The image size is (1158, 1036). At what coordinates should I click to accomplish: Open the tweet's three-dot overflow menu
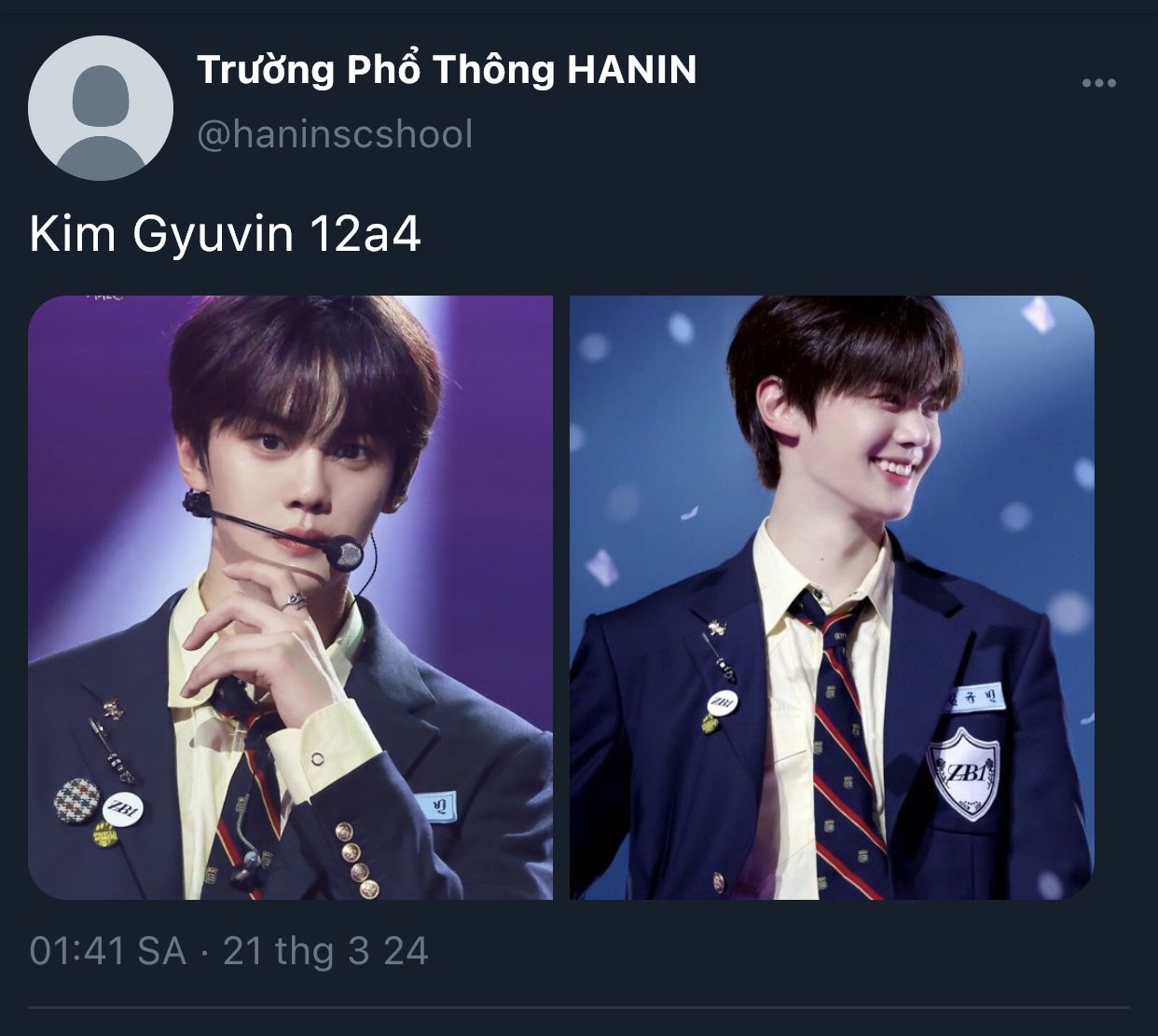pos(1098,84)
